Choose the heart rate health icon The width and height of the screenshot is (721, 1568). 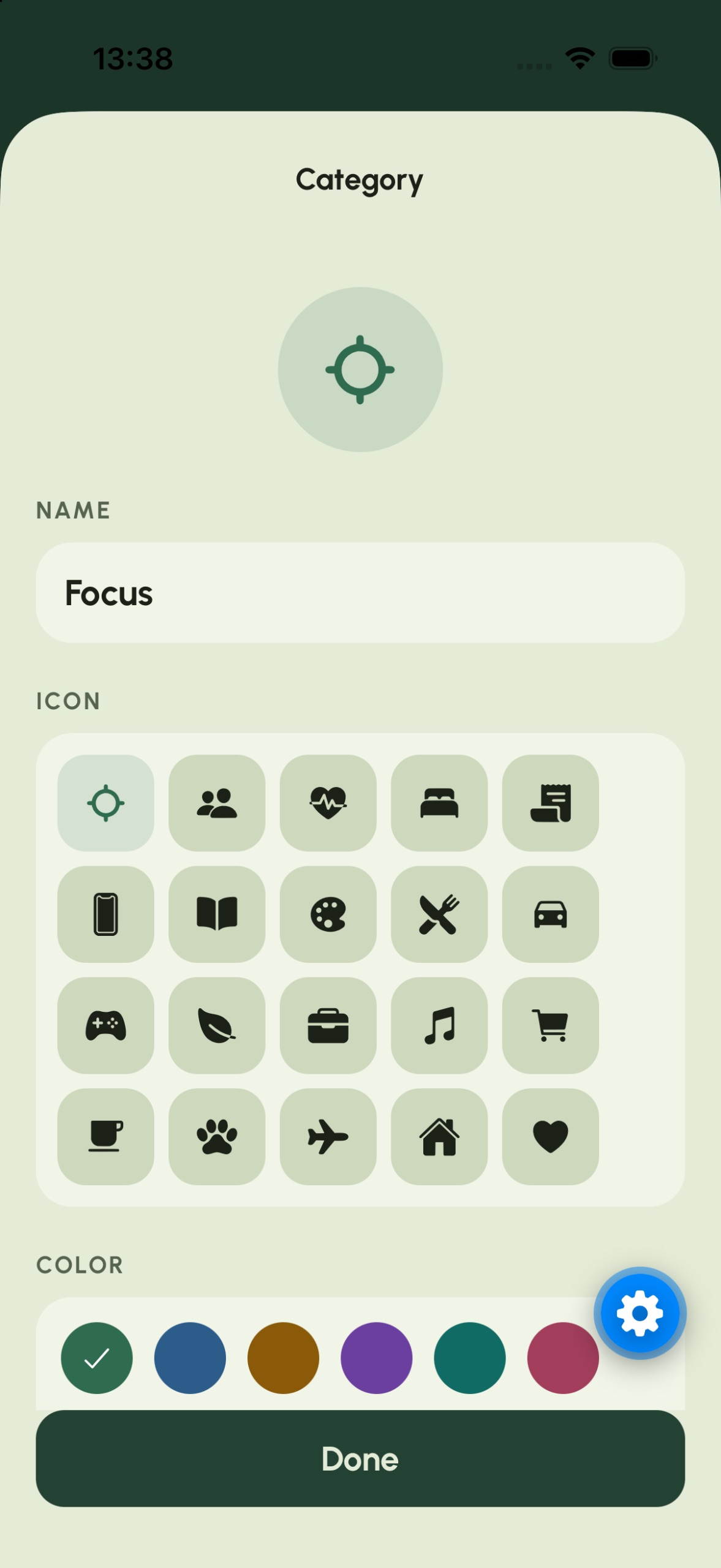pos(328,803)
